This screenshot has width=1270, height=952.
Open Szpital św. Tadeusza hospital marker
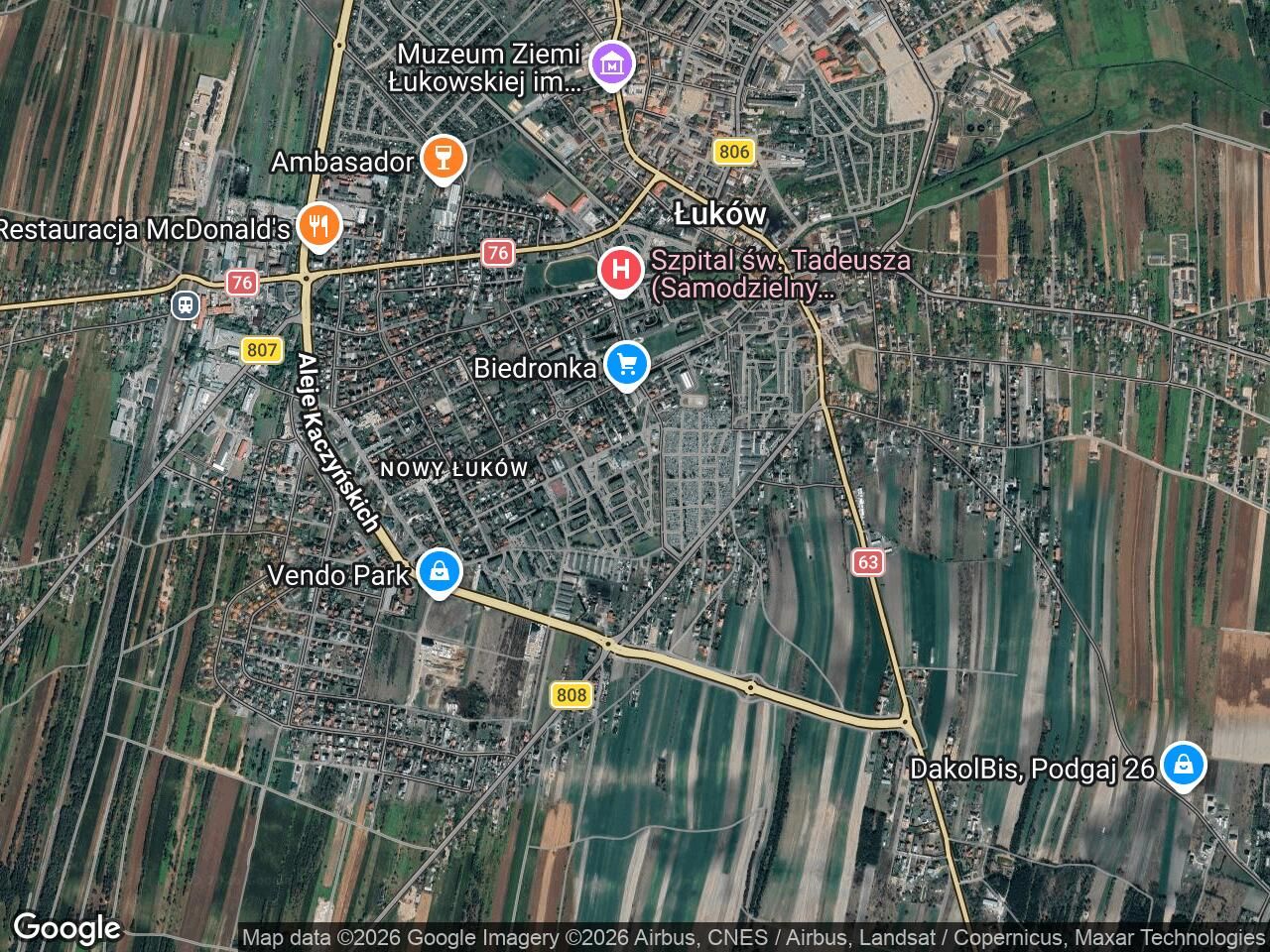[x=621, y=270]
